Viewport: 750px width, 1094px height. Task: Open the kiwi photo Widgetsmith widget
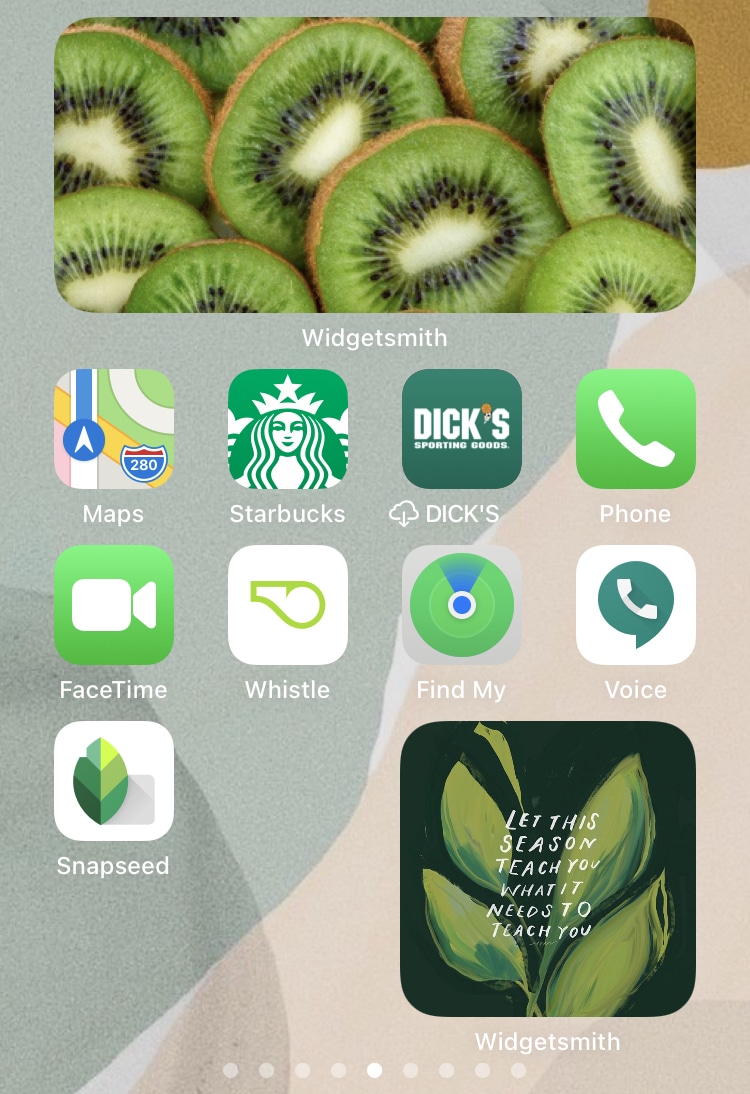tap(374, 165)
